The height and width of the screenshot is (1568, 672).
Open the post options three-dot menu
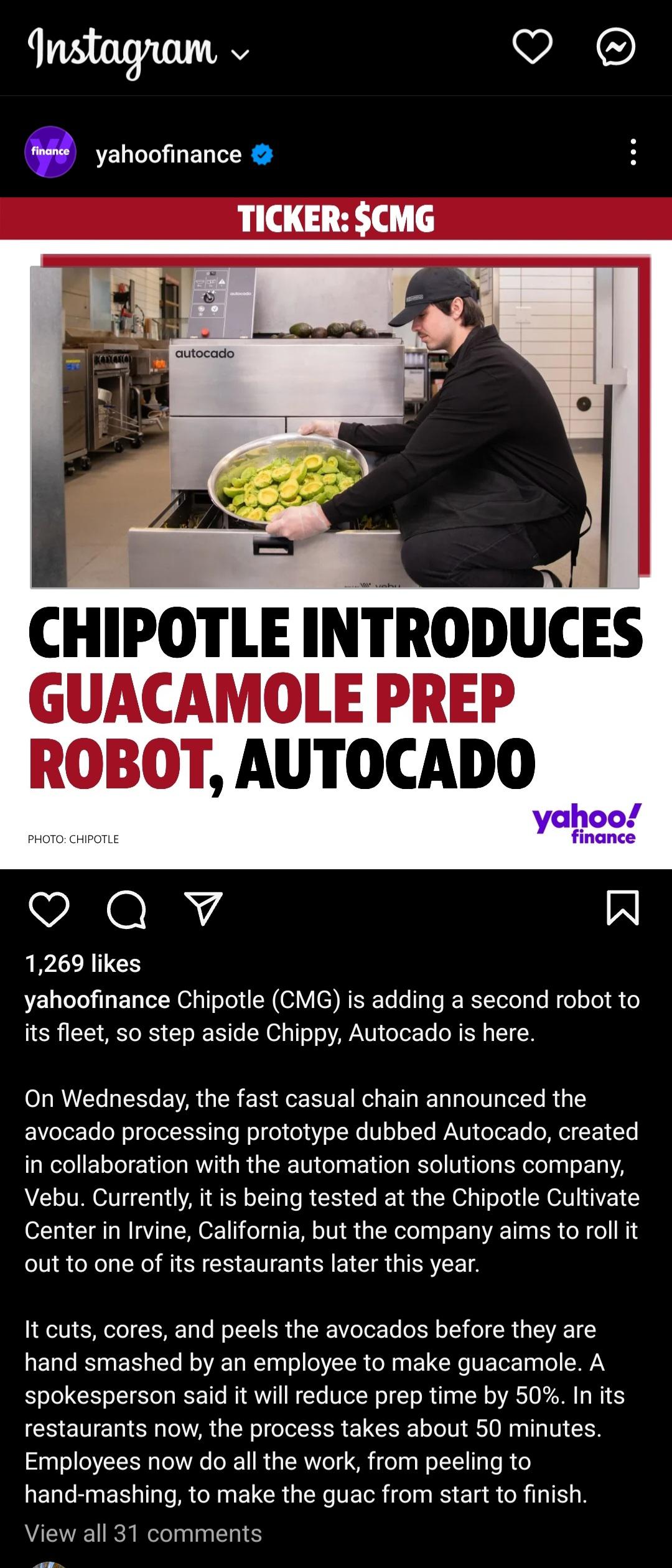[x=633, y=152]
